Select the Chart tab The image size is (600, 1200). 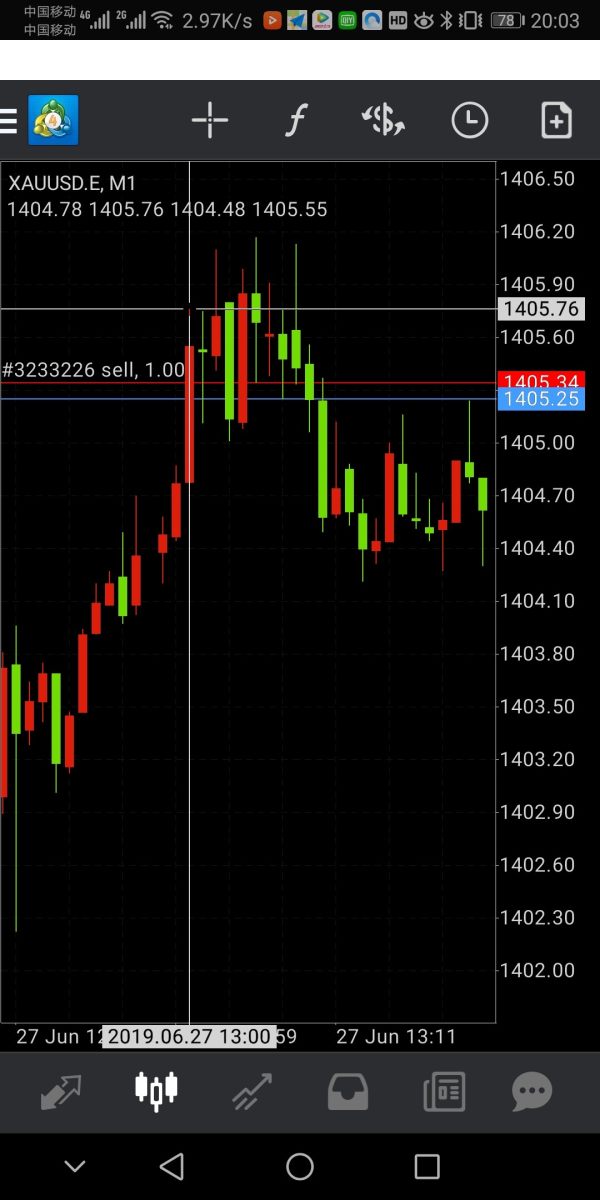(x=156, y=1092)
